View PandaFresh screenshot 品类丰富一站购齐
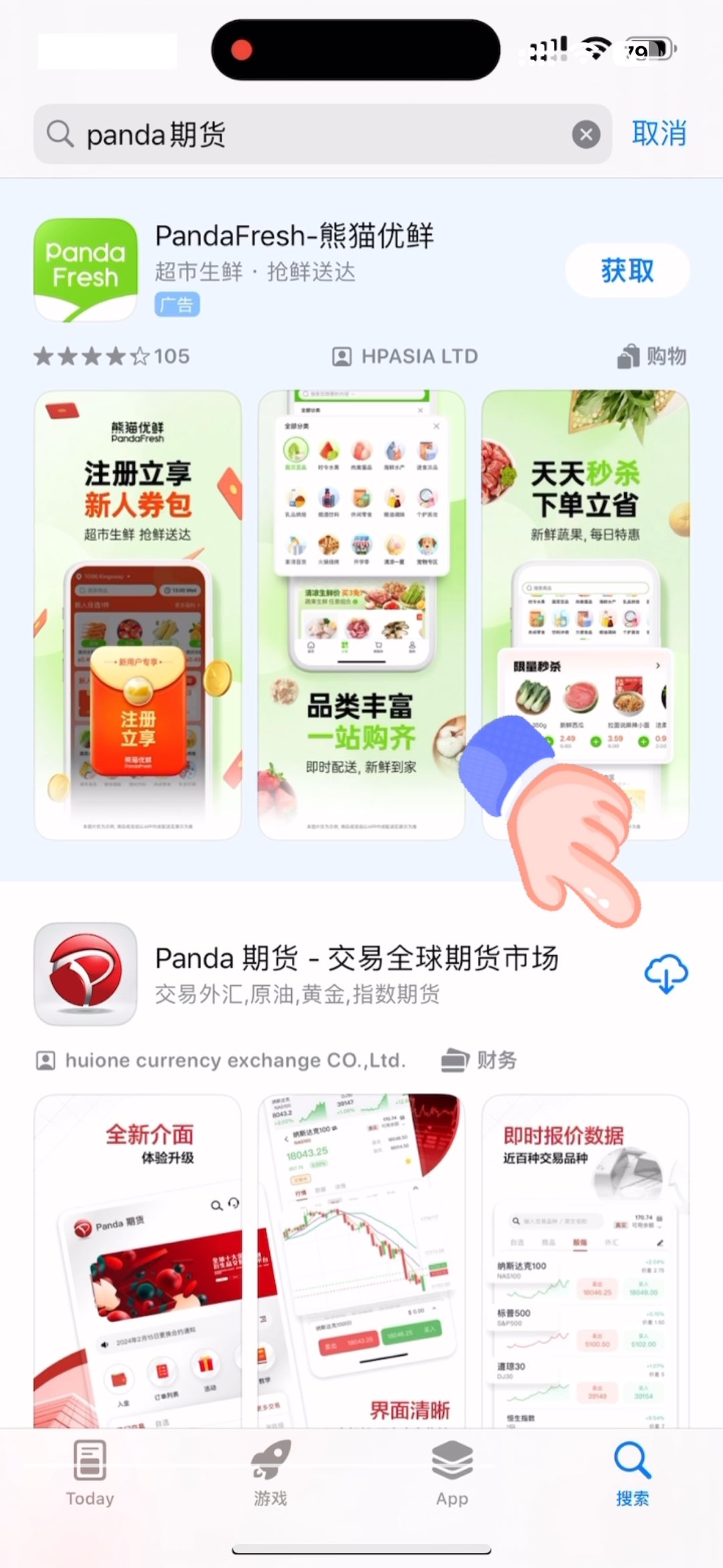This screenshot has height=1568, width=723. (361, 615)
